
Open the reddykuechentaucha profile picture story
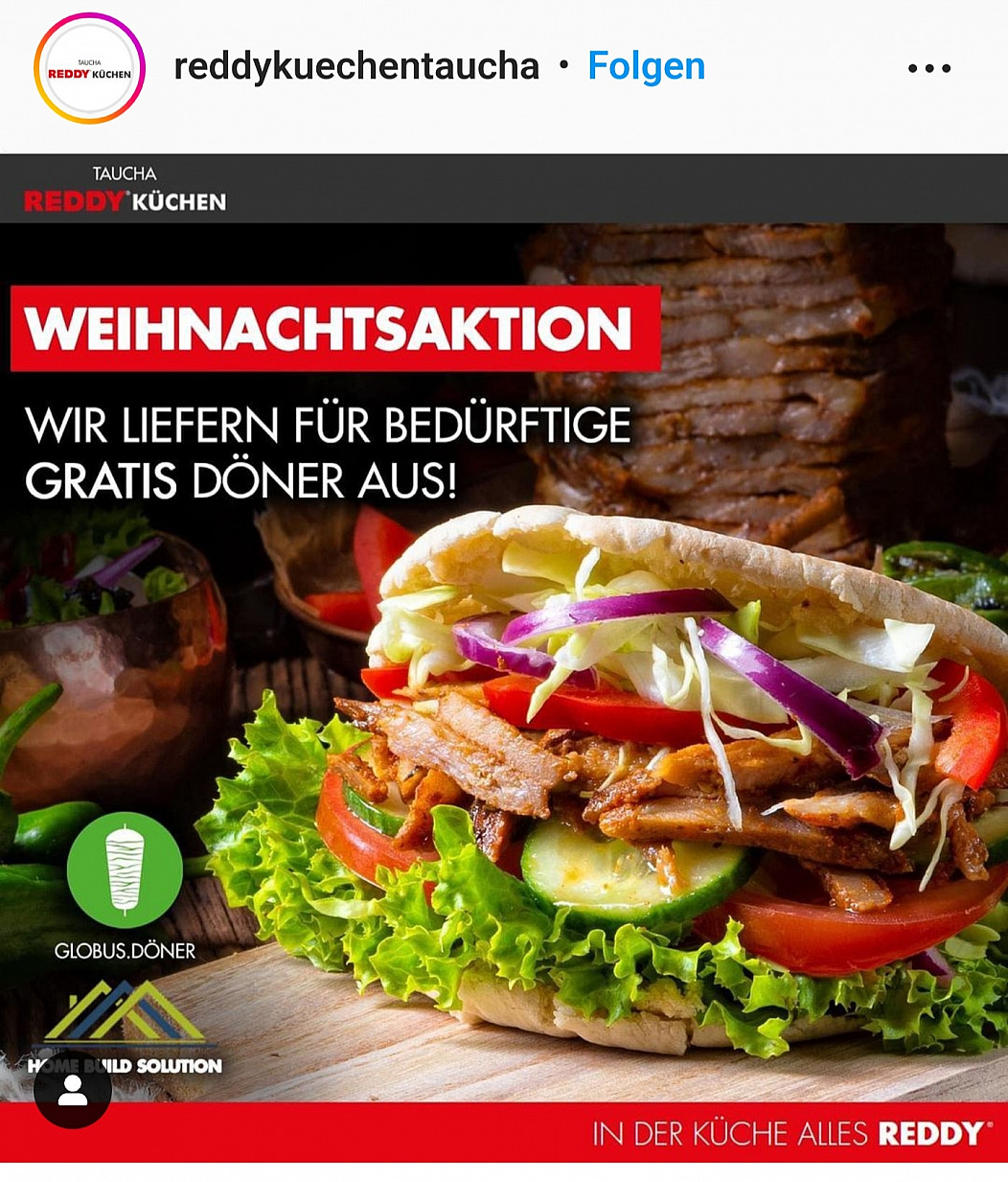click(89, 69)
